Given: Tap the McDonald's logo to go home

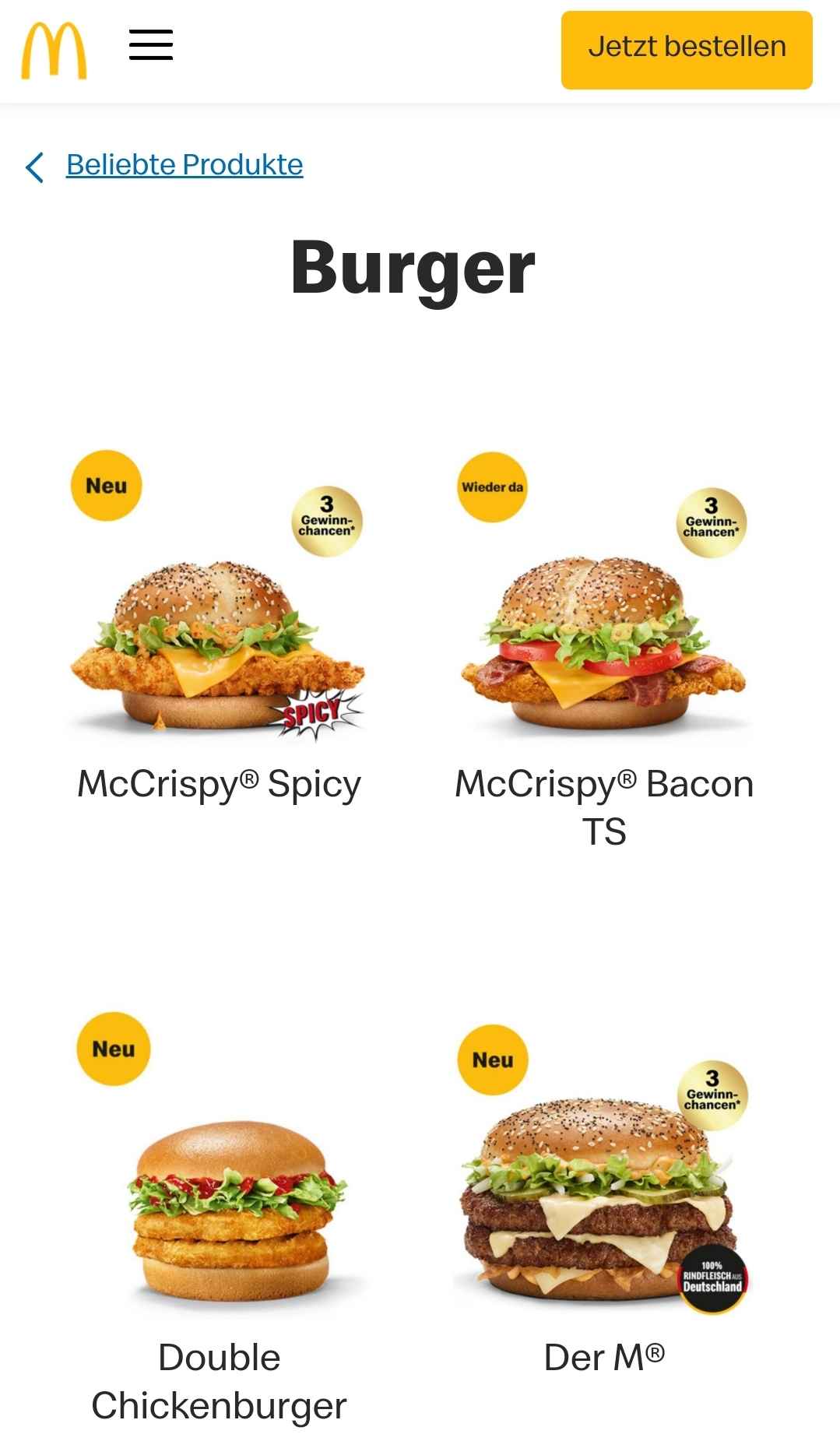Looking at the screenshot, I should point(54,51).
